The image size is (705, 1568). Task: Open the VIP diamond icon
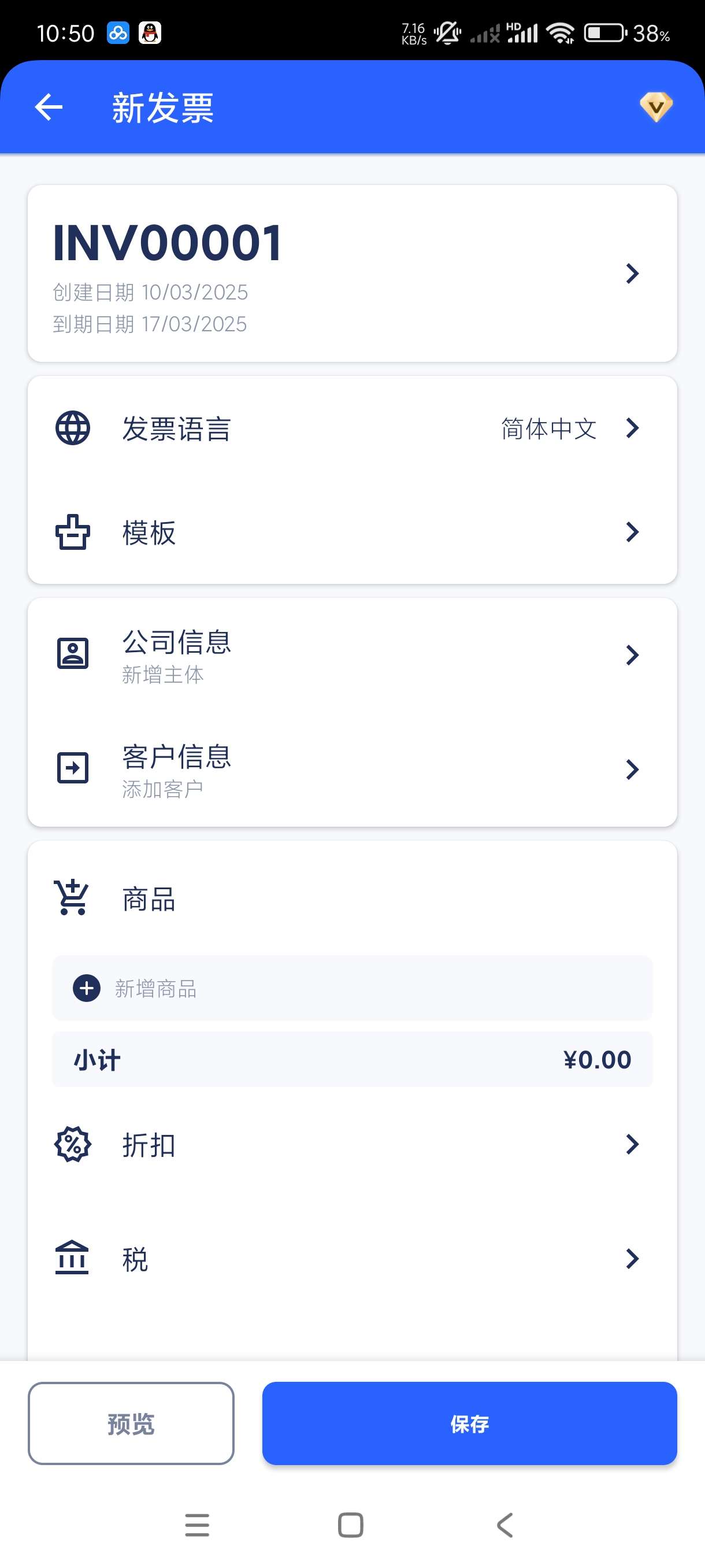(x=656, y=107)
